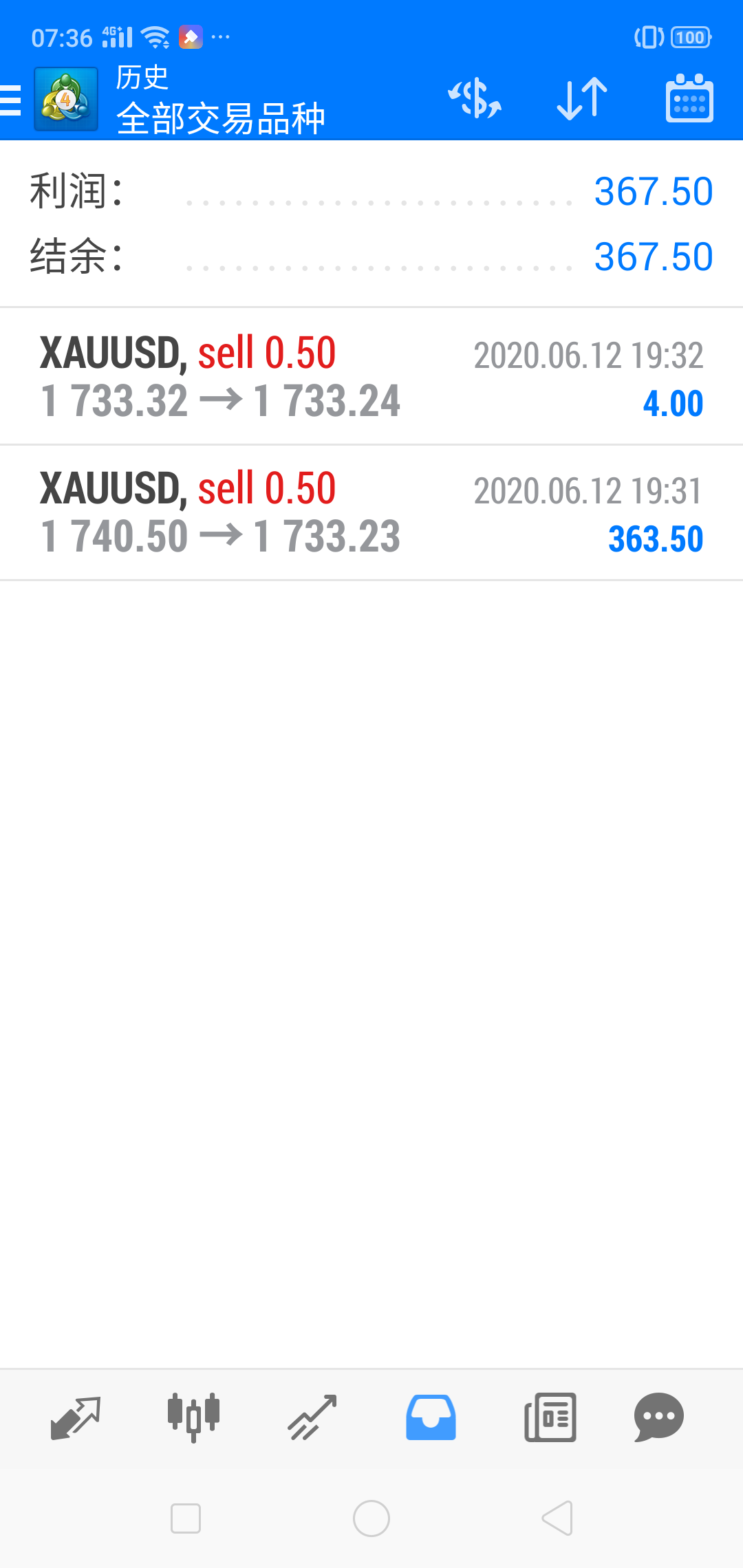
Task: Select the History inbox tab
Action: coord(431,1417)
